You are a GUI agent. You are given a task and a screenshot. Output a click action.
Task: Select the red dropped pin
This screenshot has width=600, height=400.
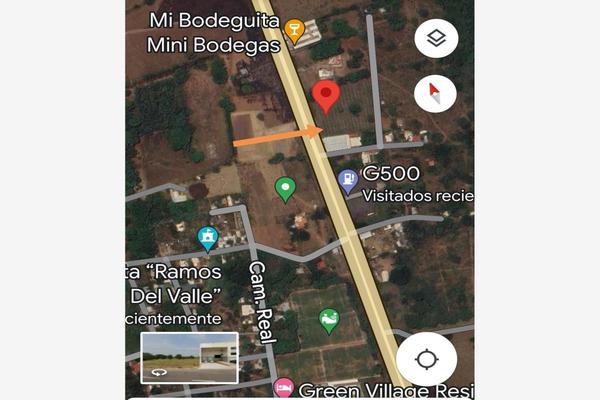click(x=326, y=97)
